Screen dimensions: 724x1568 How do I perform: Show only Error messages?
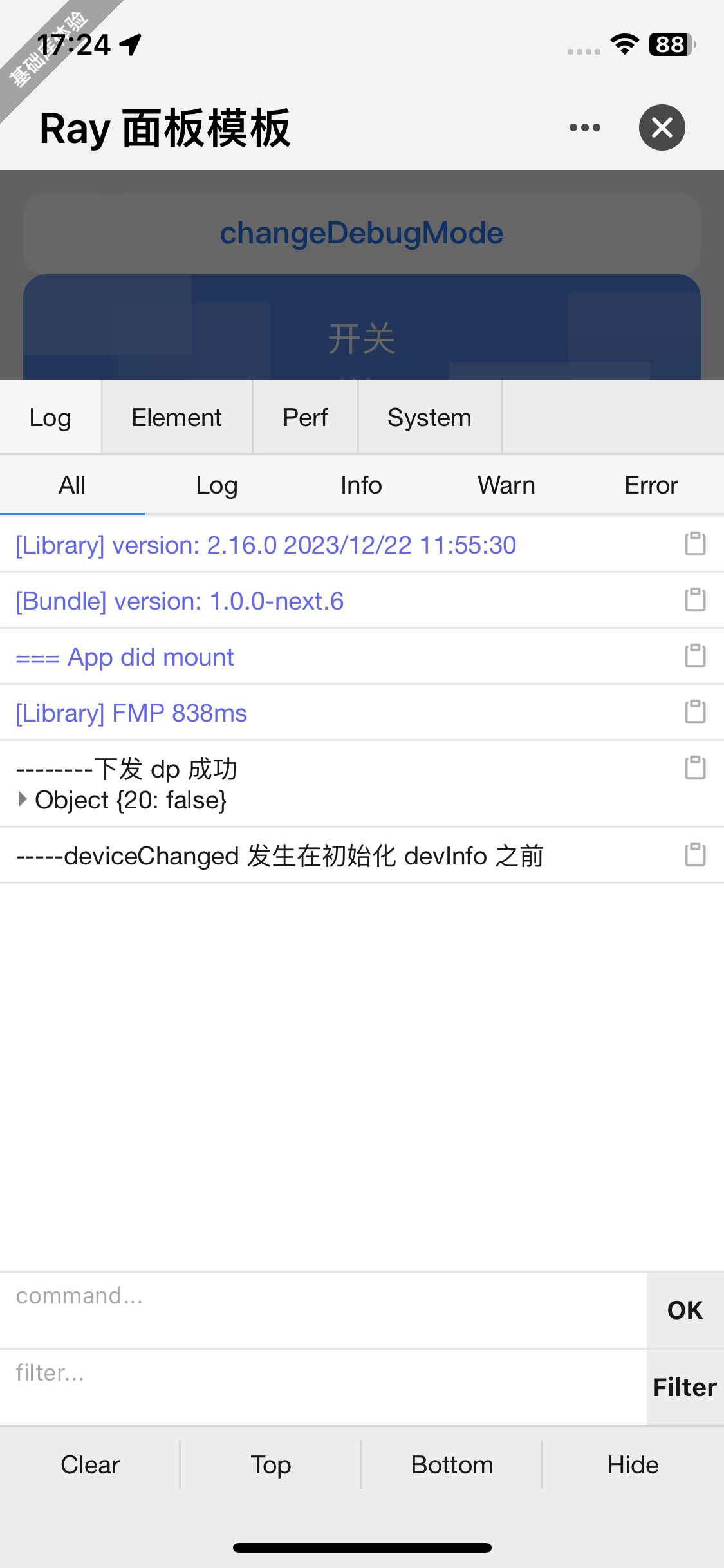pos(651,485)
